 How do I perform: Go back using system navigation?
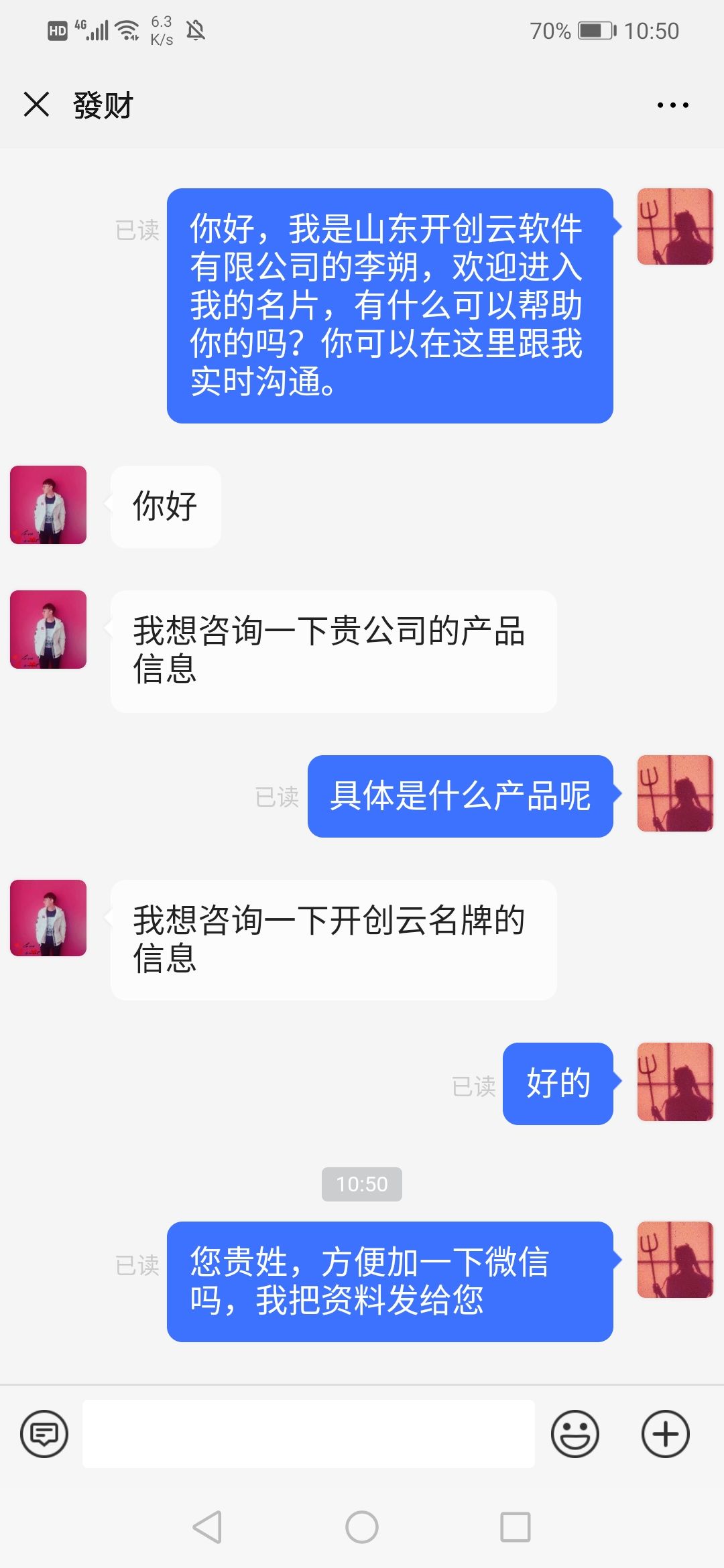[x=207, y=1527]
